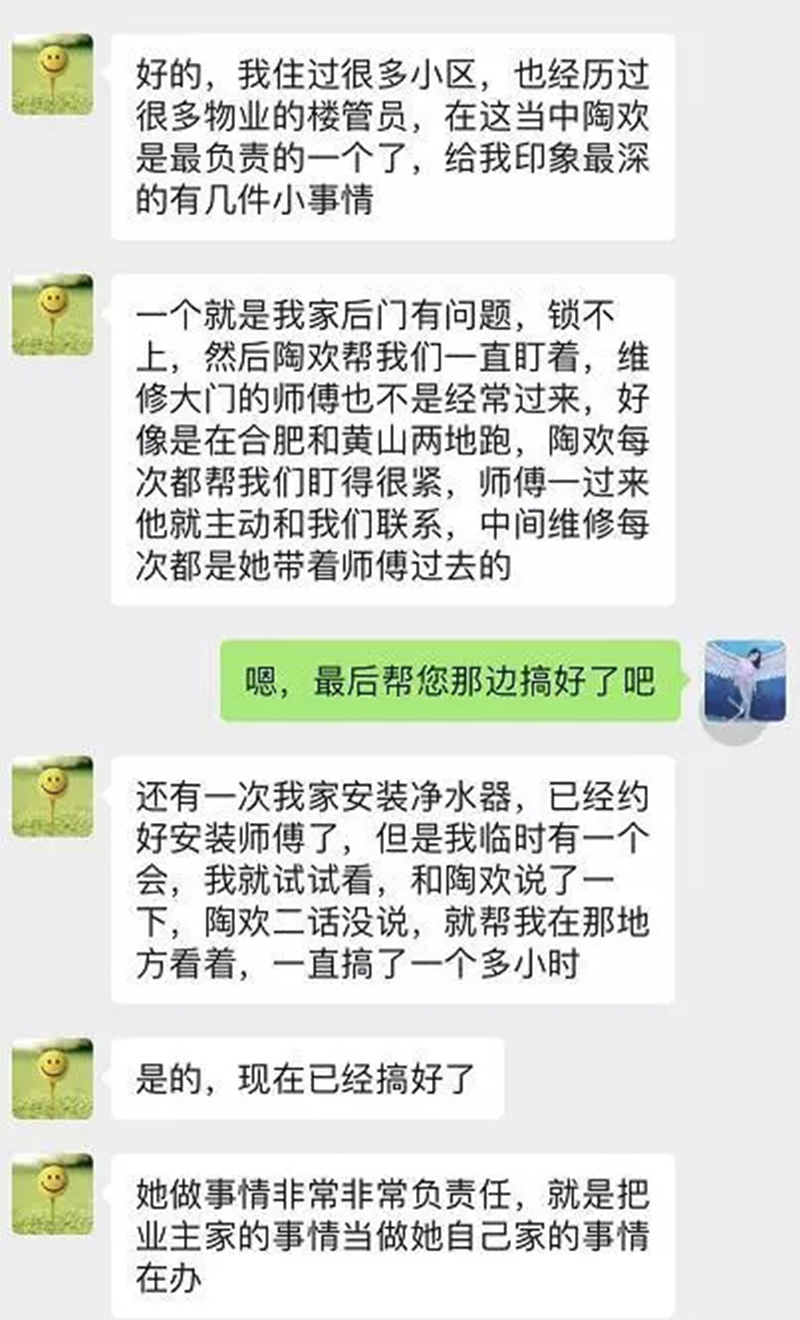The height and width of the screenshot is (1320, 800).
Task: Open avatar beside the '她做事情非常非常负责任' message
Action: [x=52, y=1193]
